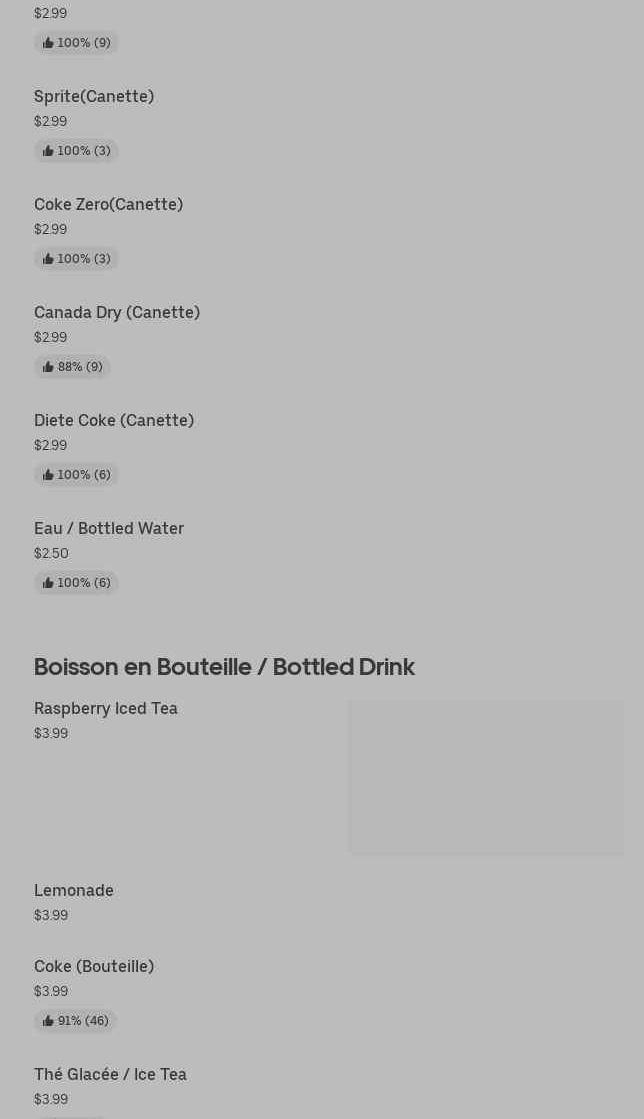View Coke (Bouteille) details
The image size is (644, 1119).
(x=94, y=967)
